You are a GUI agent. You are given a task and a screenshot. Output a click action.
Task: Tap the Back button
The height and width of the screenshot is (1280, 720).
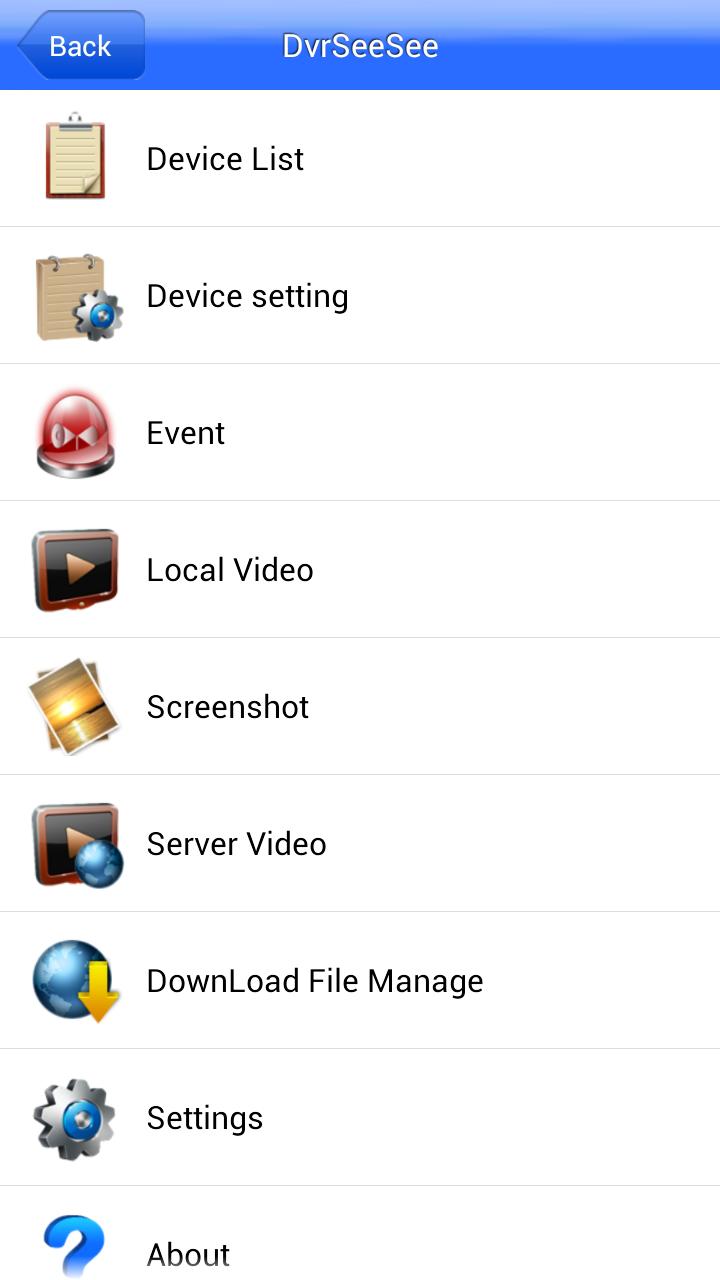pyautogui.click(x=82, y=46)
